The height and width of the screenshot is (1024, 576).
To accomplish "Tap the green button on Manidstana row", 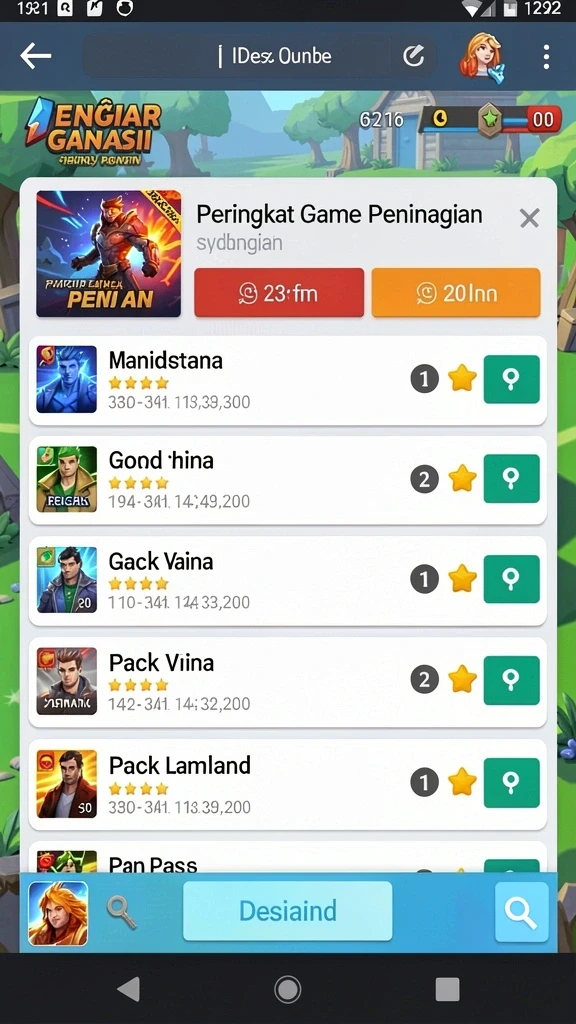I will point(511,379).
